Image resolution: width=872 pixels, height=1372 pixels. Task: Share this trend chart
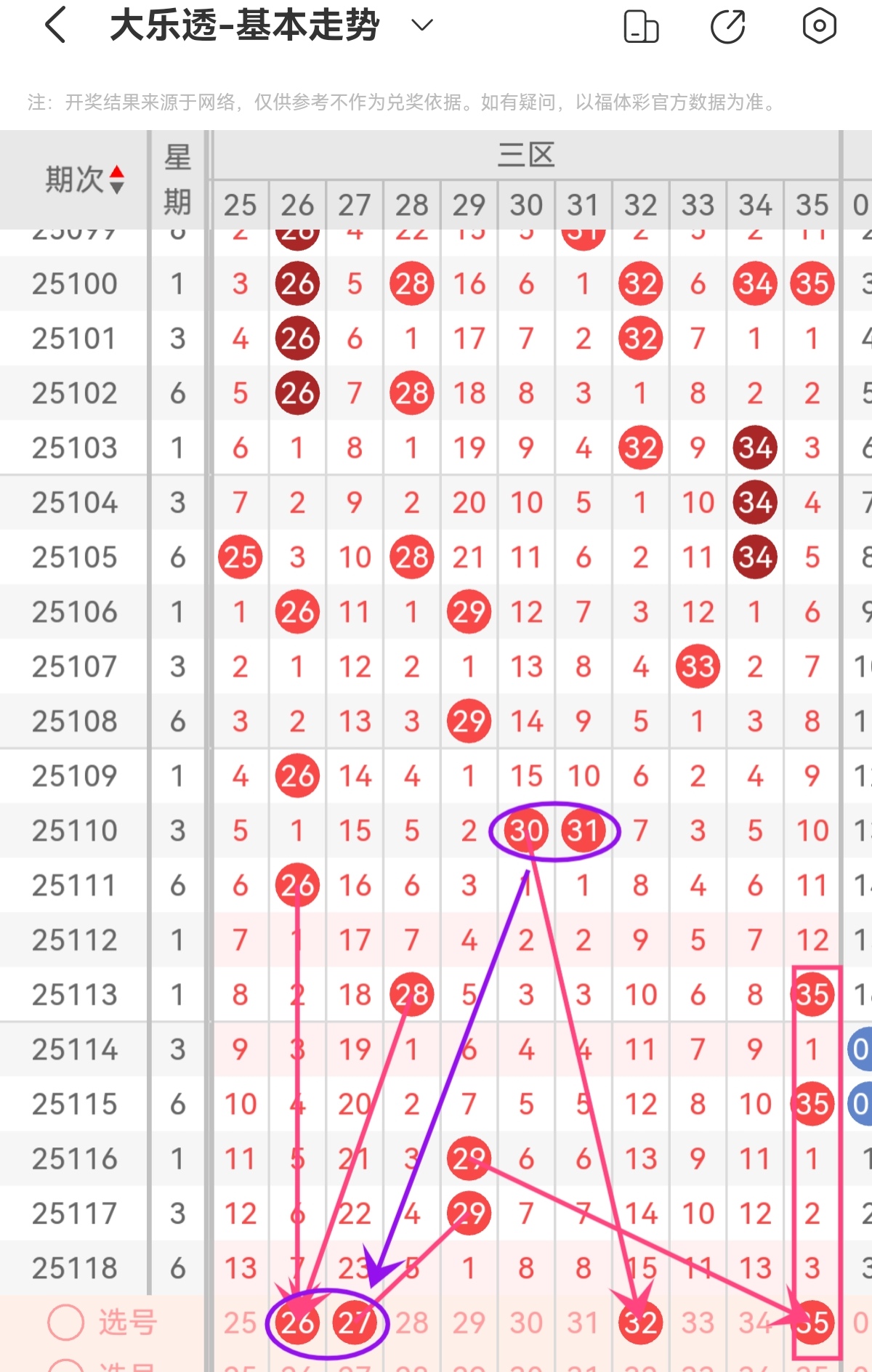point(728,27)
